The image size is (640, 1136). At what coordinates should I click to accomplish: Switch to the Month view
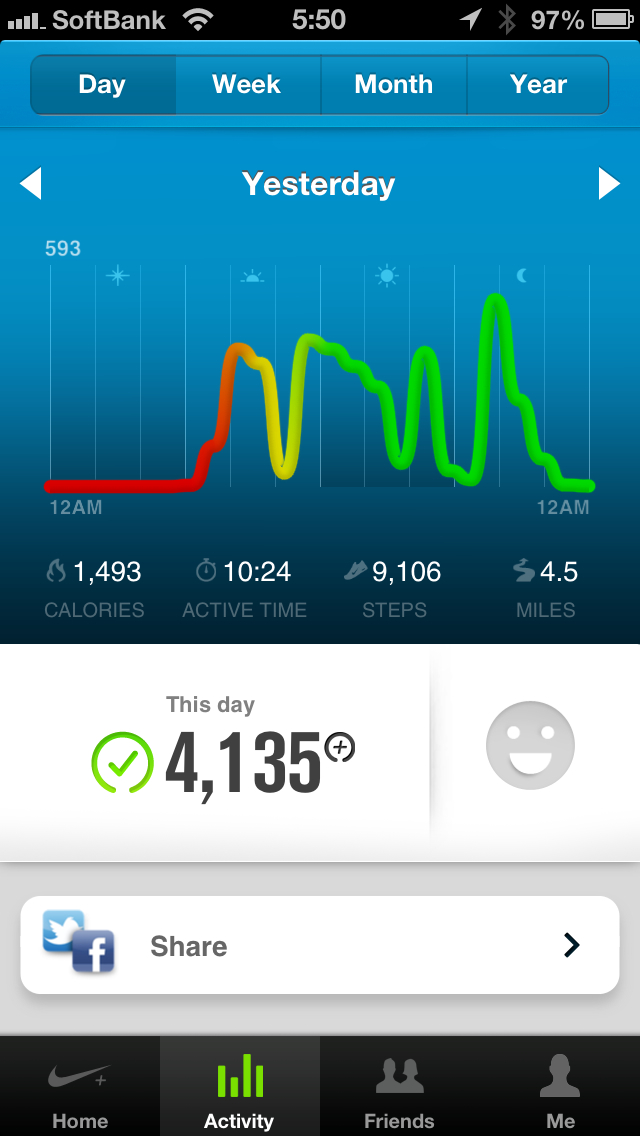click(393, 85)
